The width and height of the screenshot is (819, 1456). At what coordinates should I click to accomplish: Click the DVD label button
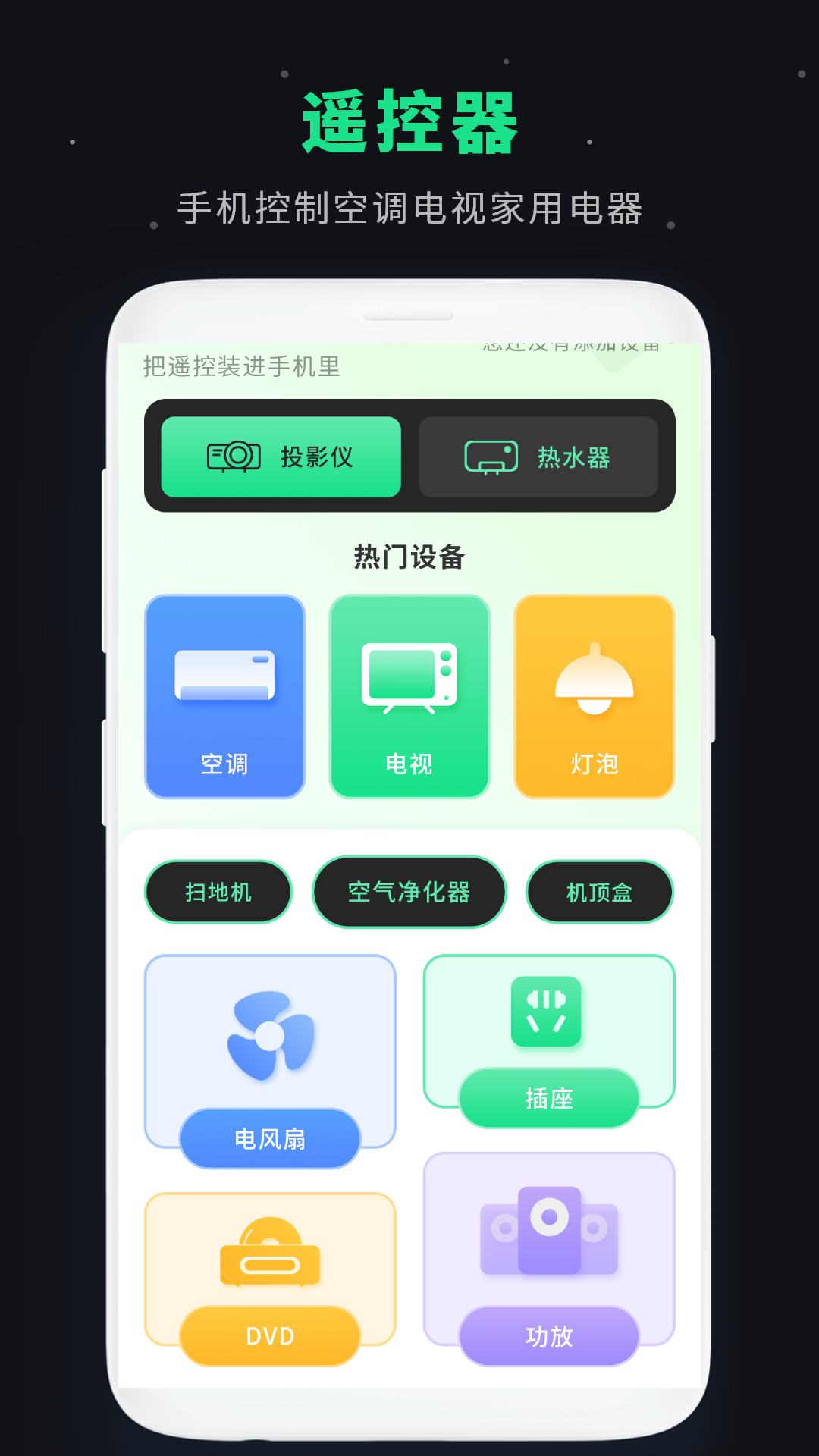click(x=270, y=1335)
